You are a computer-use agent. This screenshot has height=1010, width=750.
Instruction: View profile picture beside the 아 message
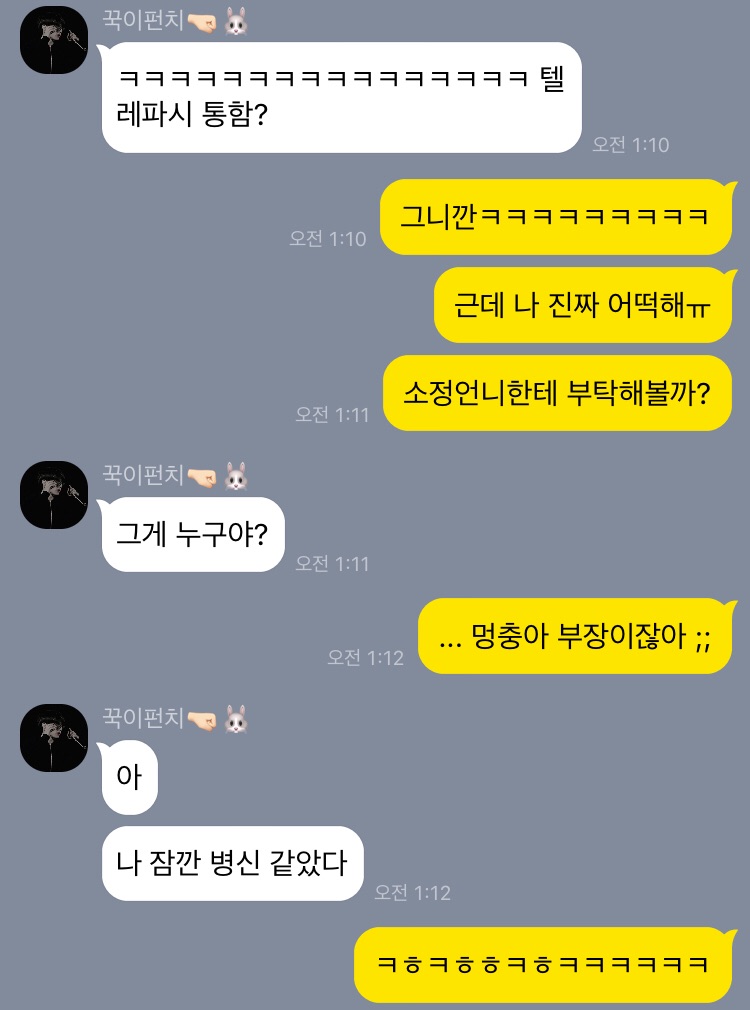click(x=54, y=737)
